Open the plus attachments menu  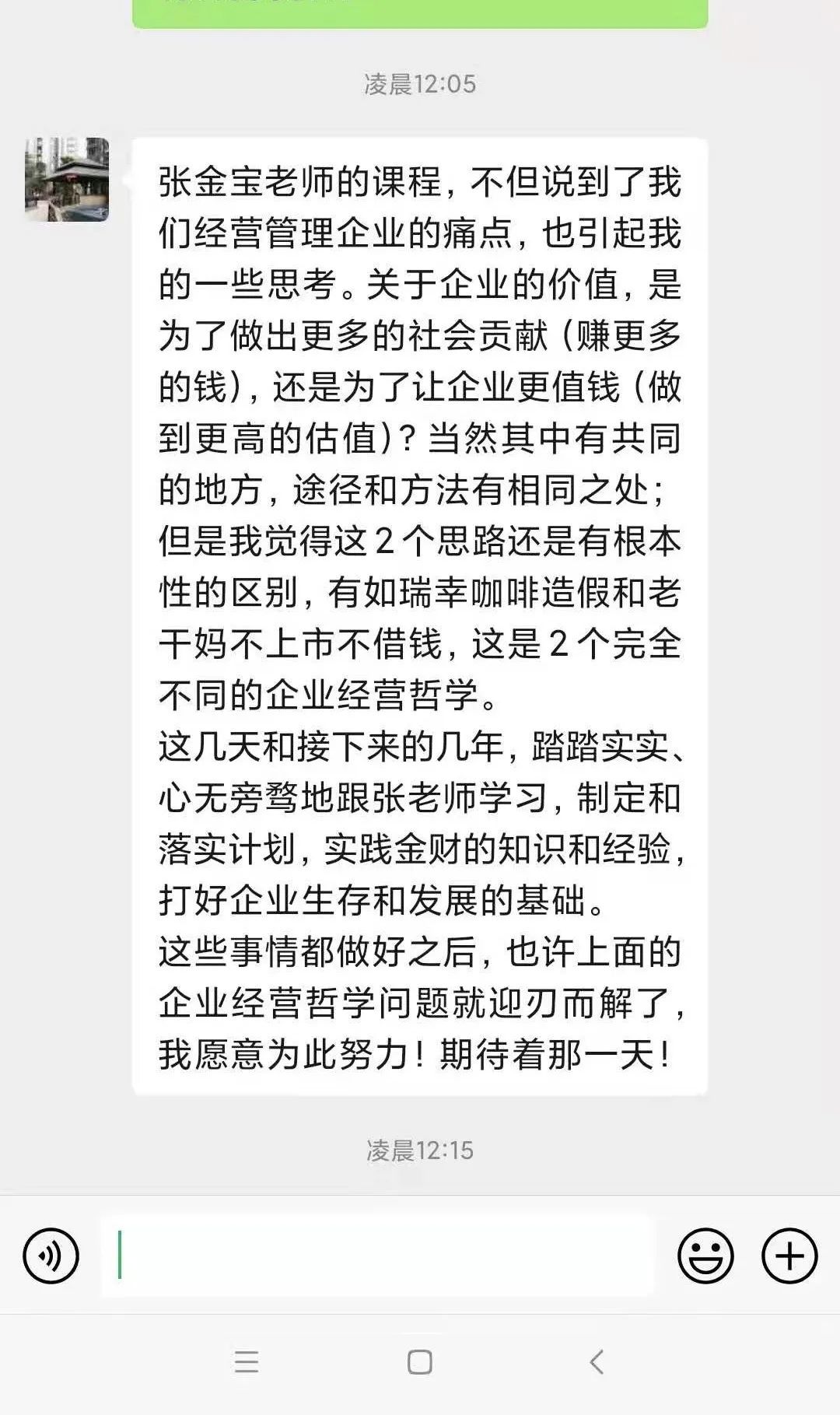[x=789, y=1255]
